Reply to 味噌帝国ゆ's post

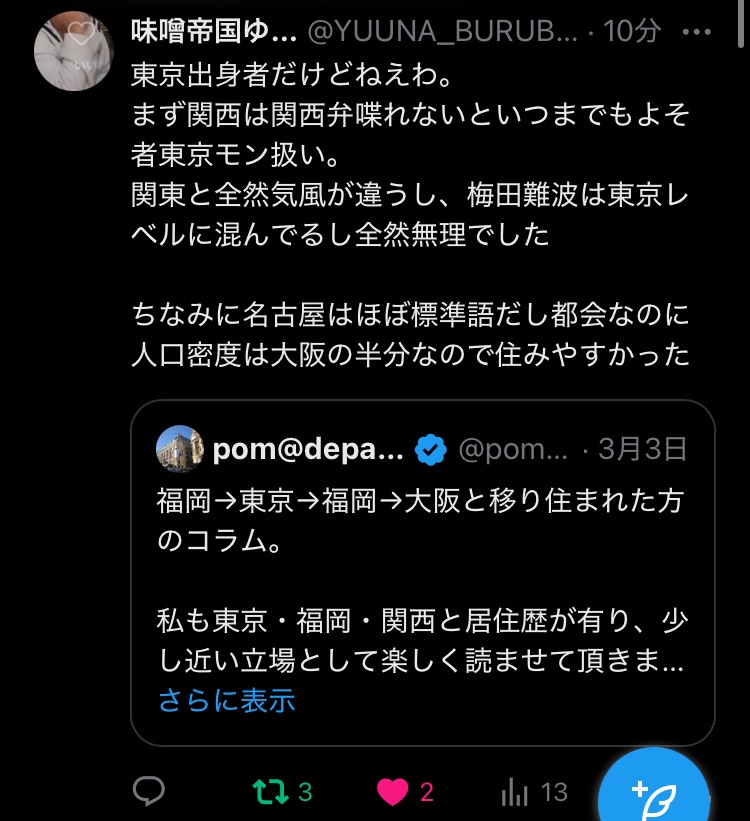click(148, 792)
